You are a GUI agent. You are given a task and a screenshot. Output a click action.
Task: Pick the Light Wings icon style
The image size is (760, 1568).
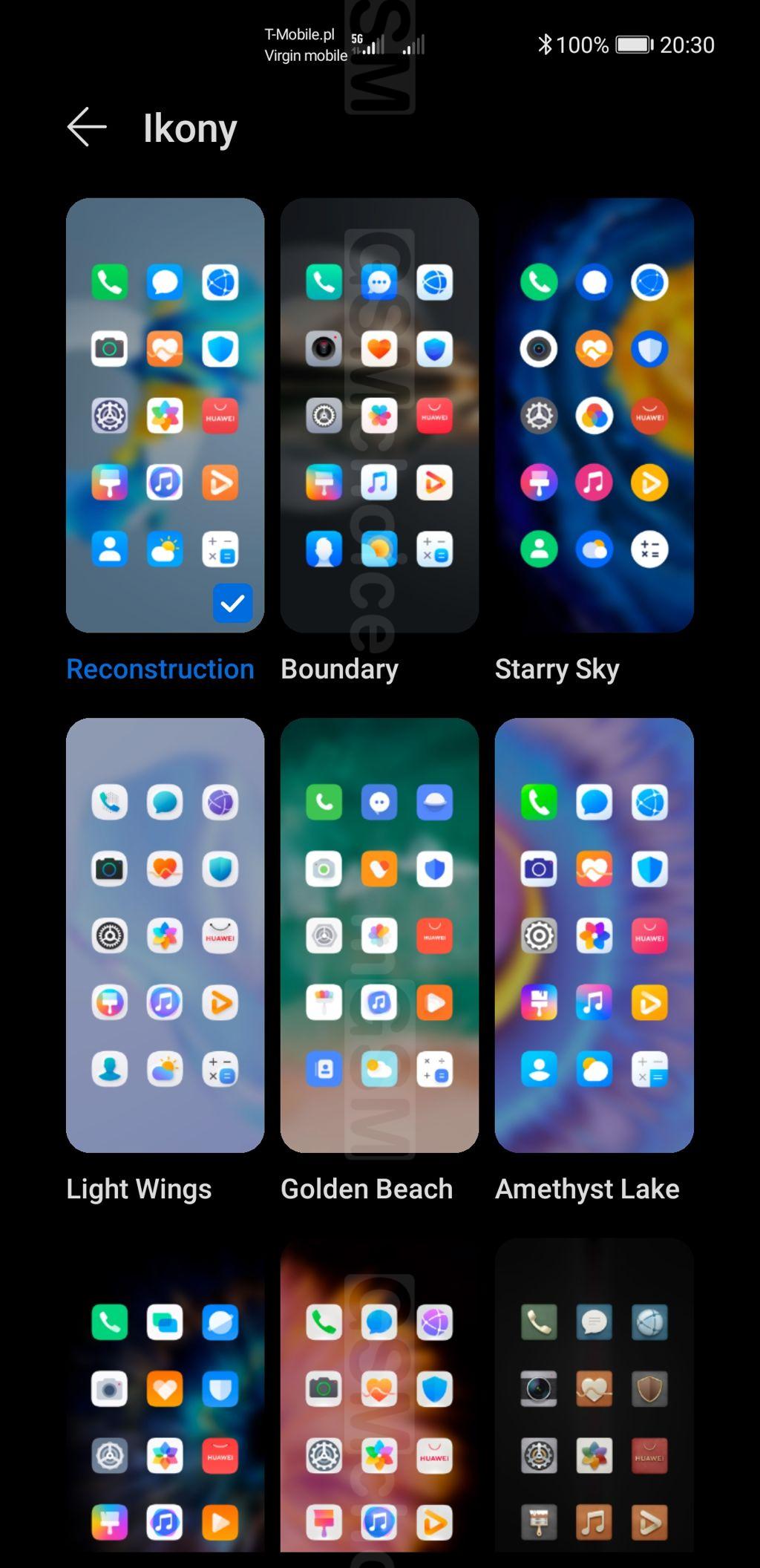click(165, 935)
